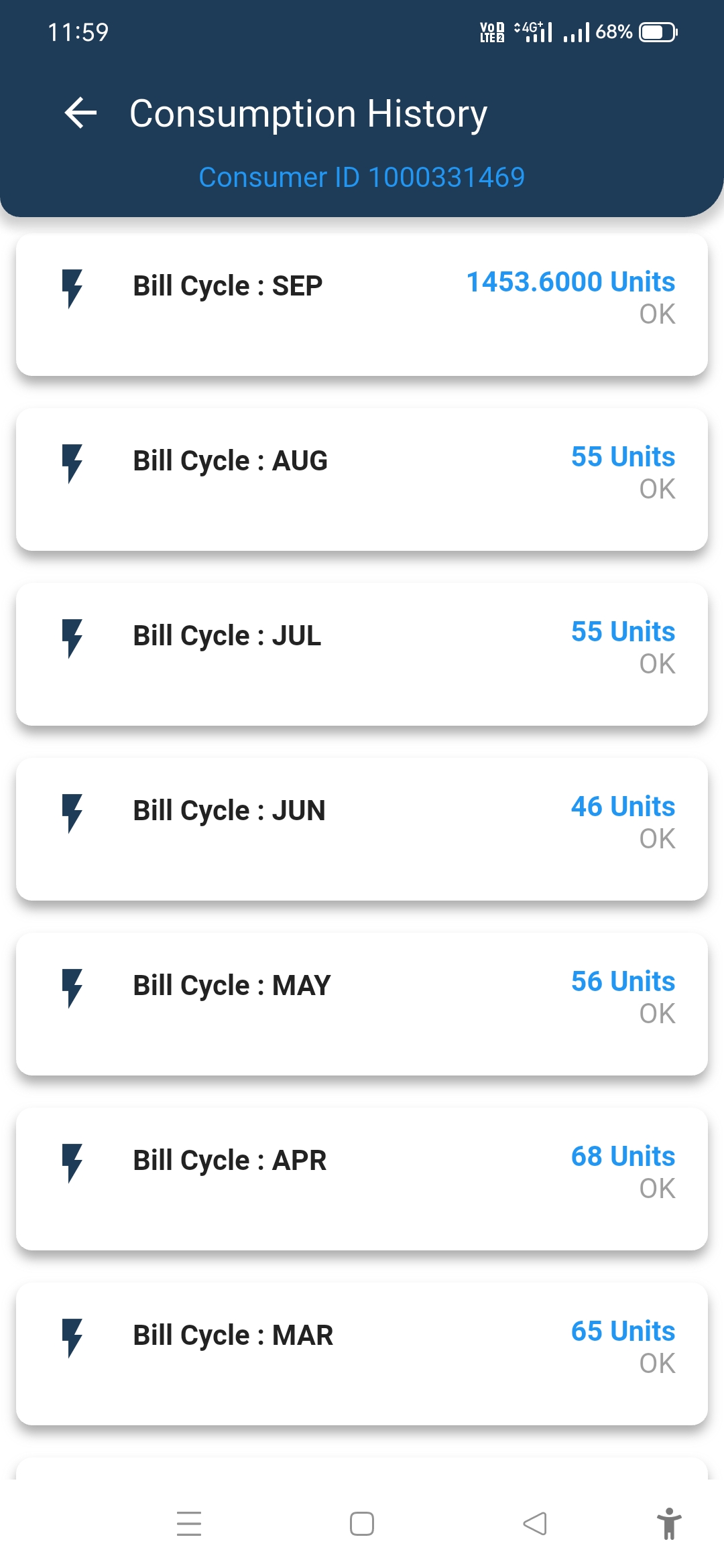Viewport: 724px width, 1568px height.
Task: View the JUN bill cycle card
Action: tap(362, 830)
